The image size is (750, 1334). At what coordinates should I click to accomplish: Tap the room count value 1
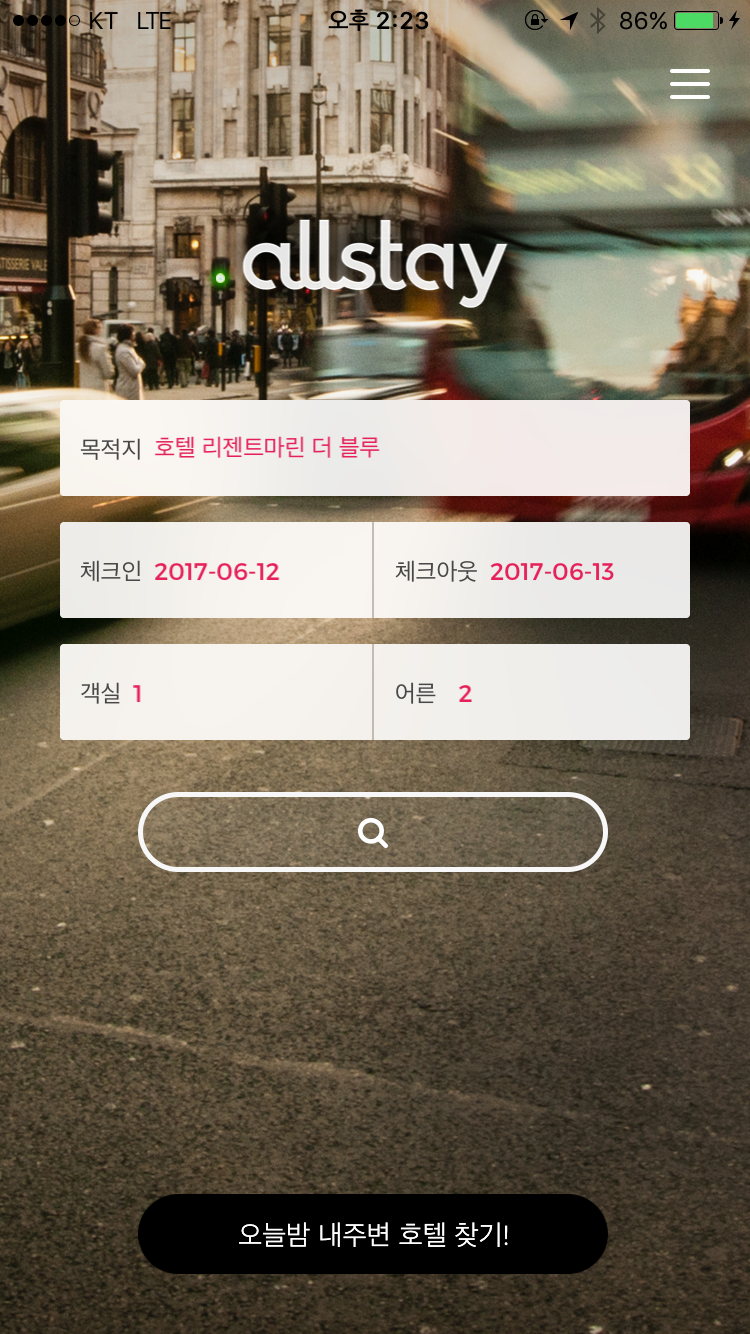[139, 693]
